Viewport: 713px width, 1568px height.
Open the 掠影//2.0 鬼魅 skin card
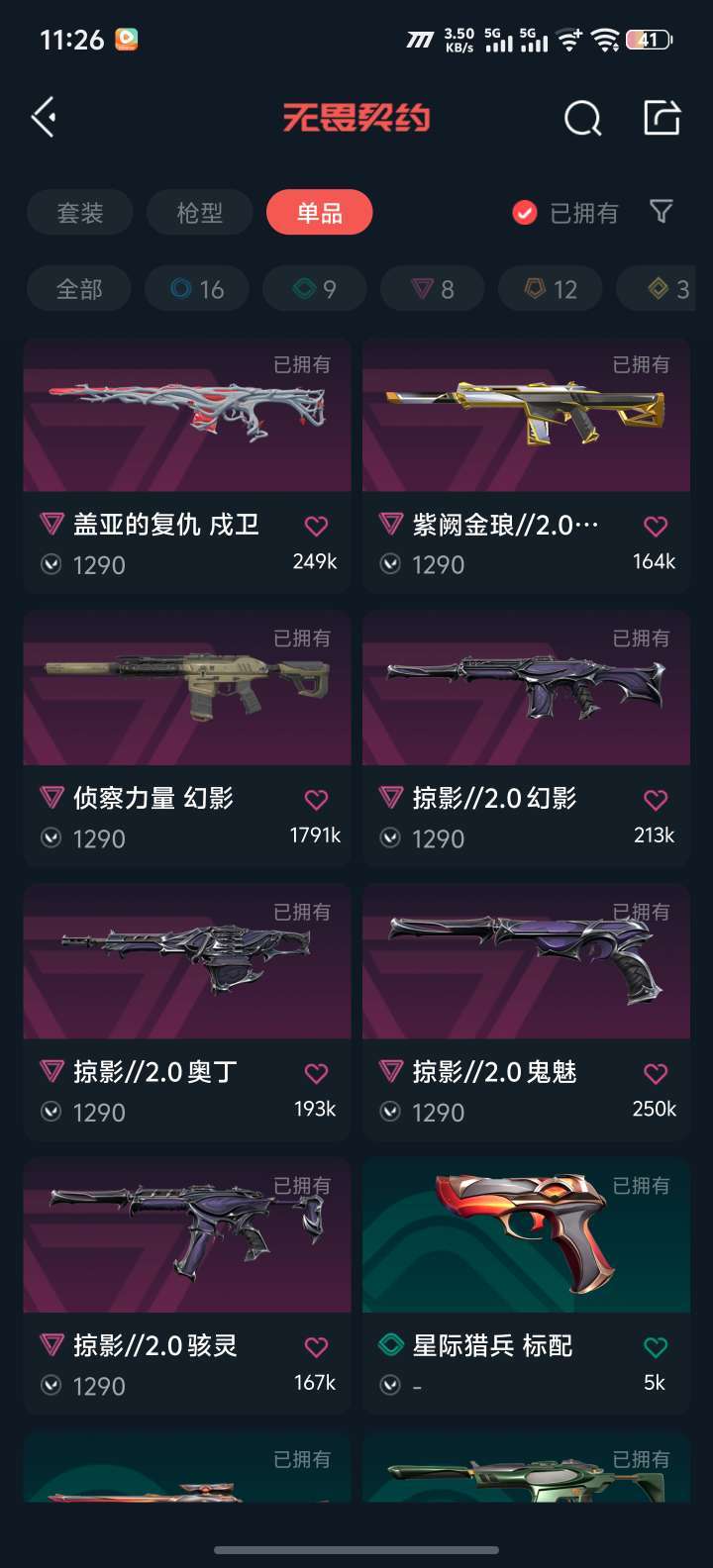click(x=526, y=1012)
